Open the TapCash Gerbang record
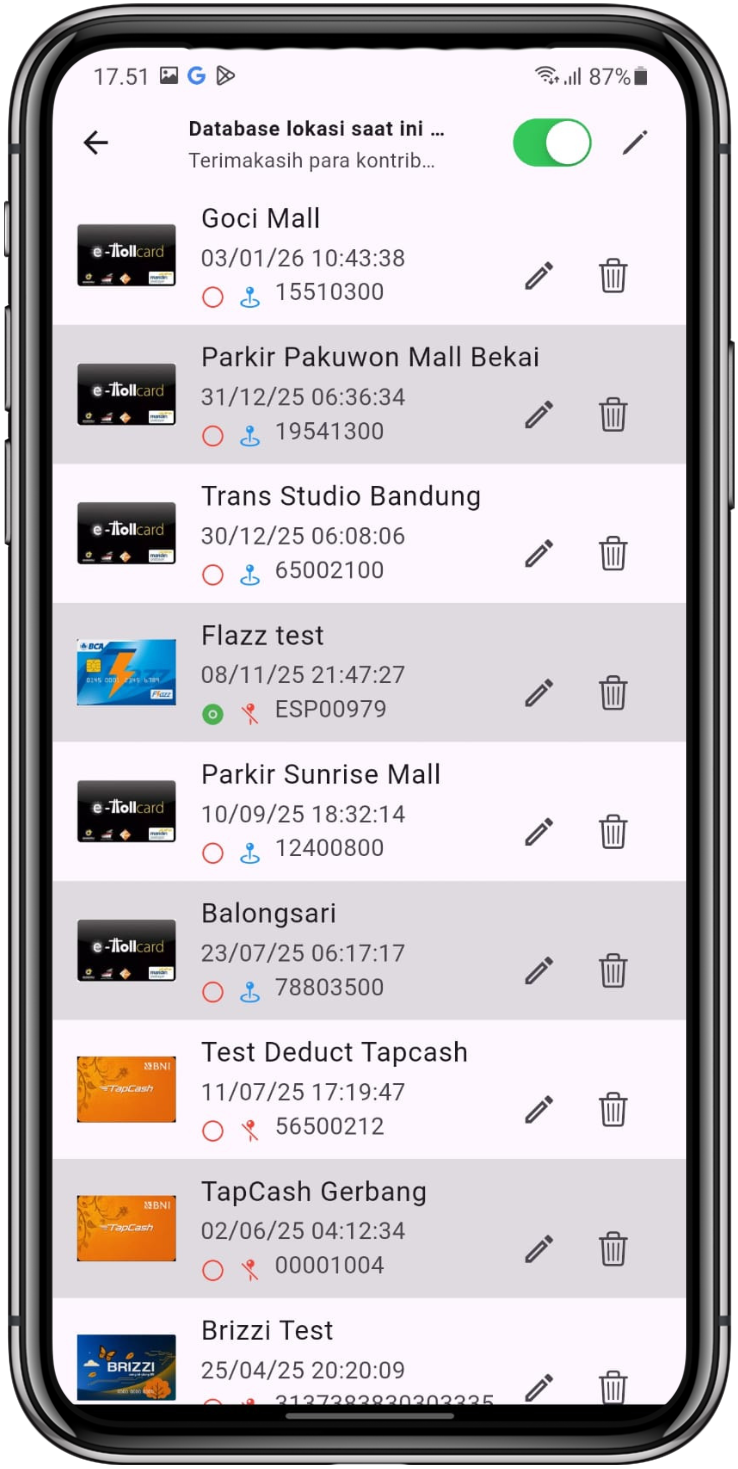 click(x=314, y=1192)
